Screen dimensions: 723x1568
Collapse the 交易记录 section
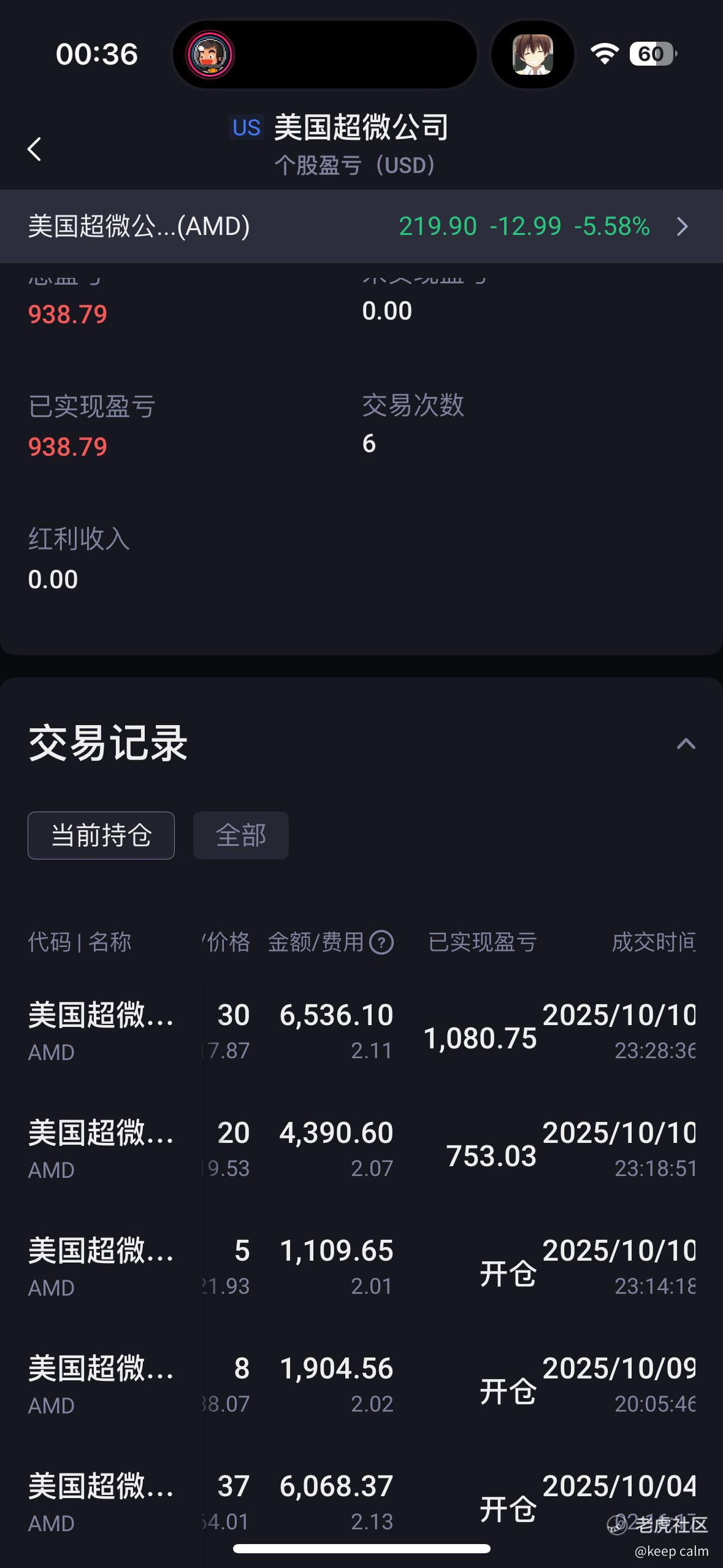pos(685,744)
